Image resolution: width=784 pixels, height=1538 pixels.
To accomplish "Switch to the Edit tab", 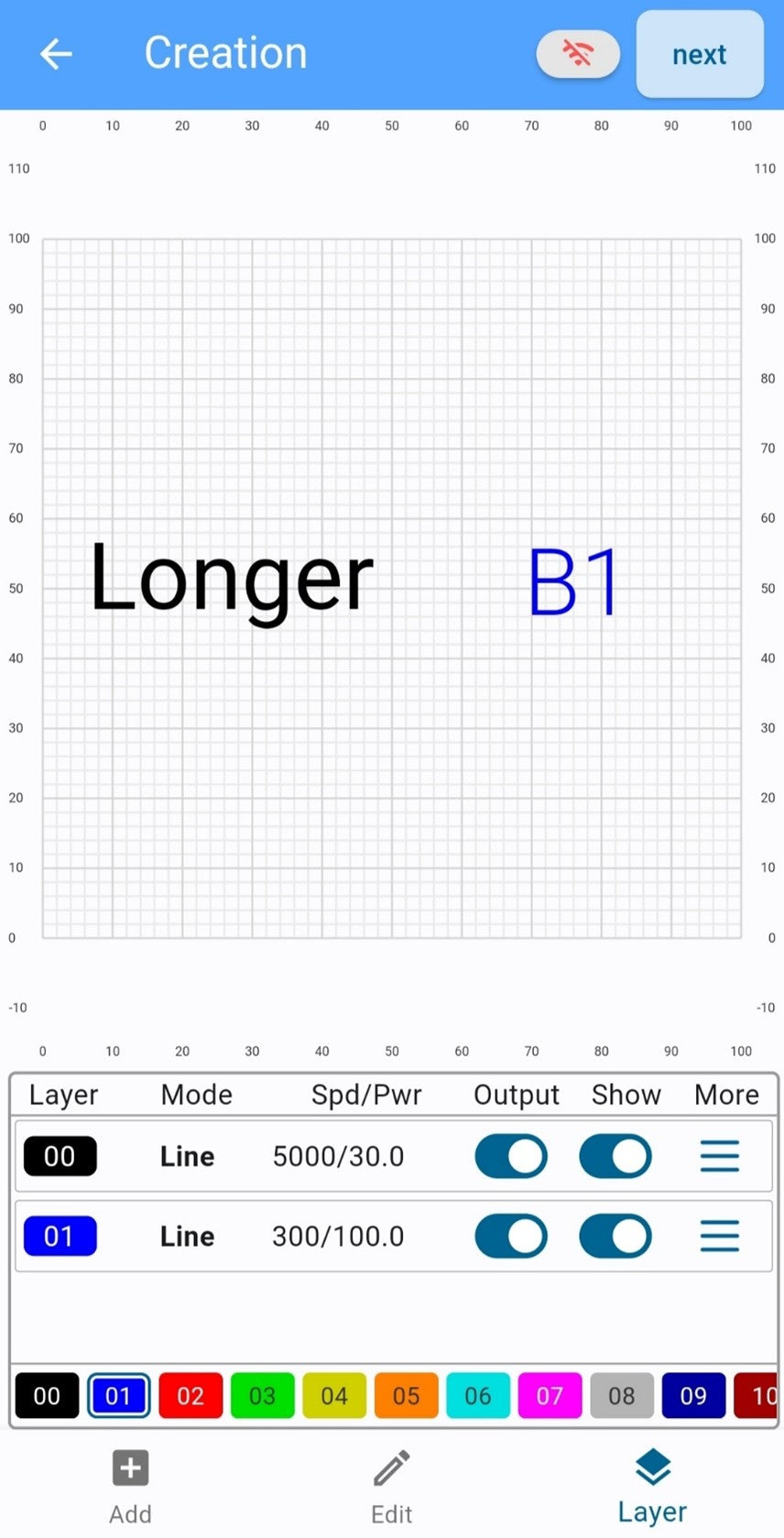I will (392, 1486).
